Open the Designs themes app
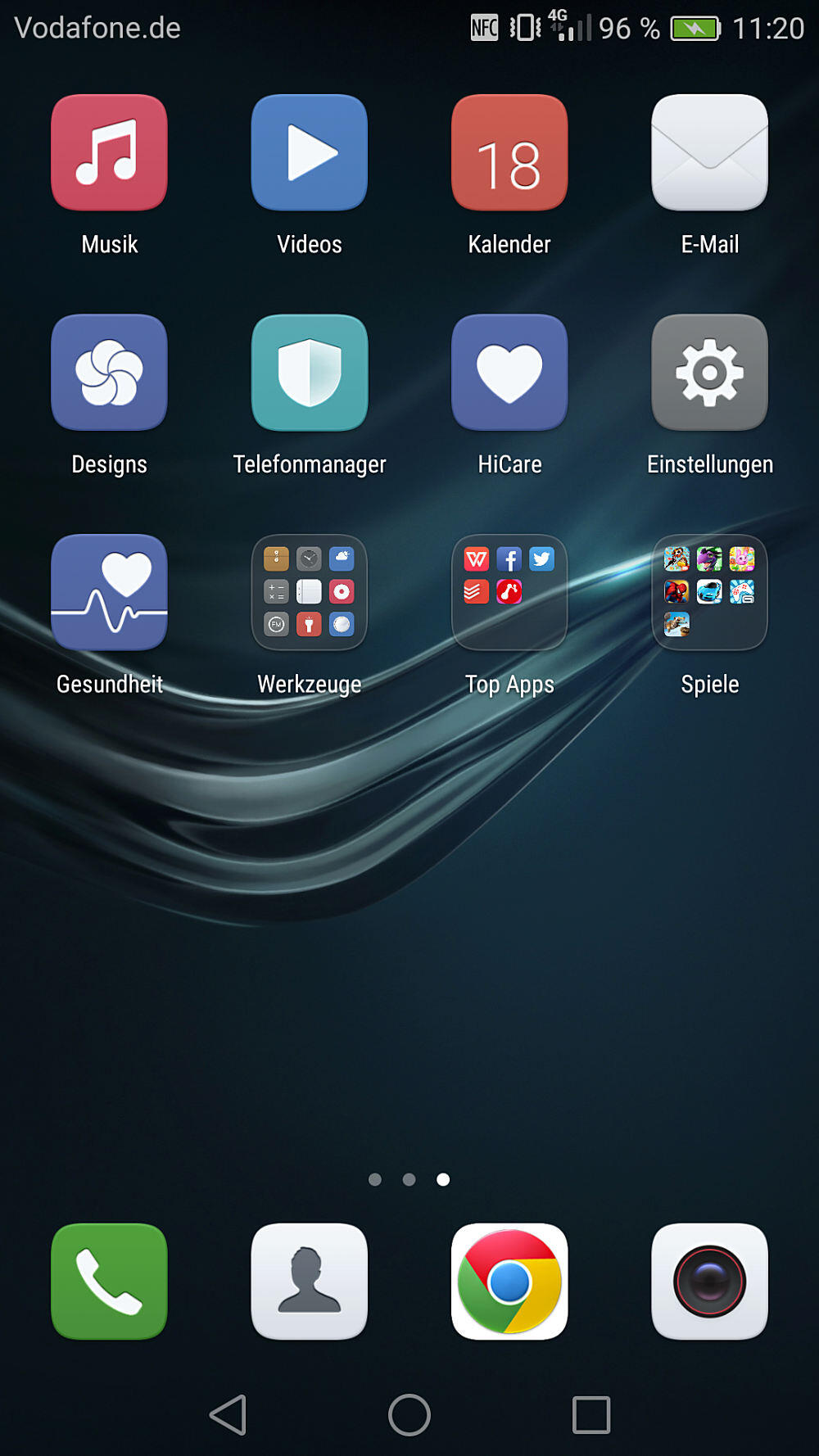819x1456 pixels. [109, 372]
